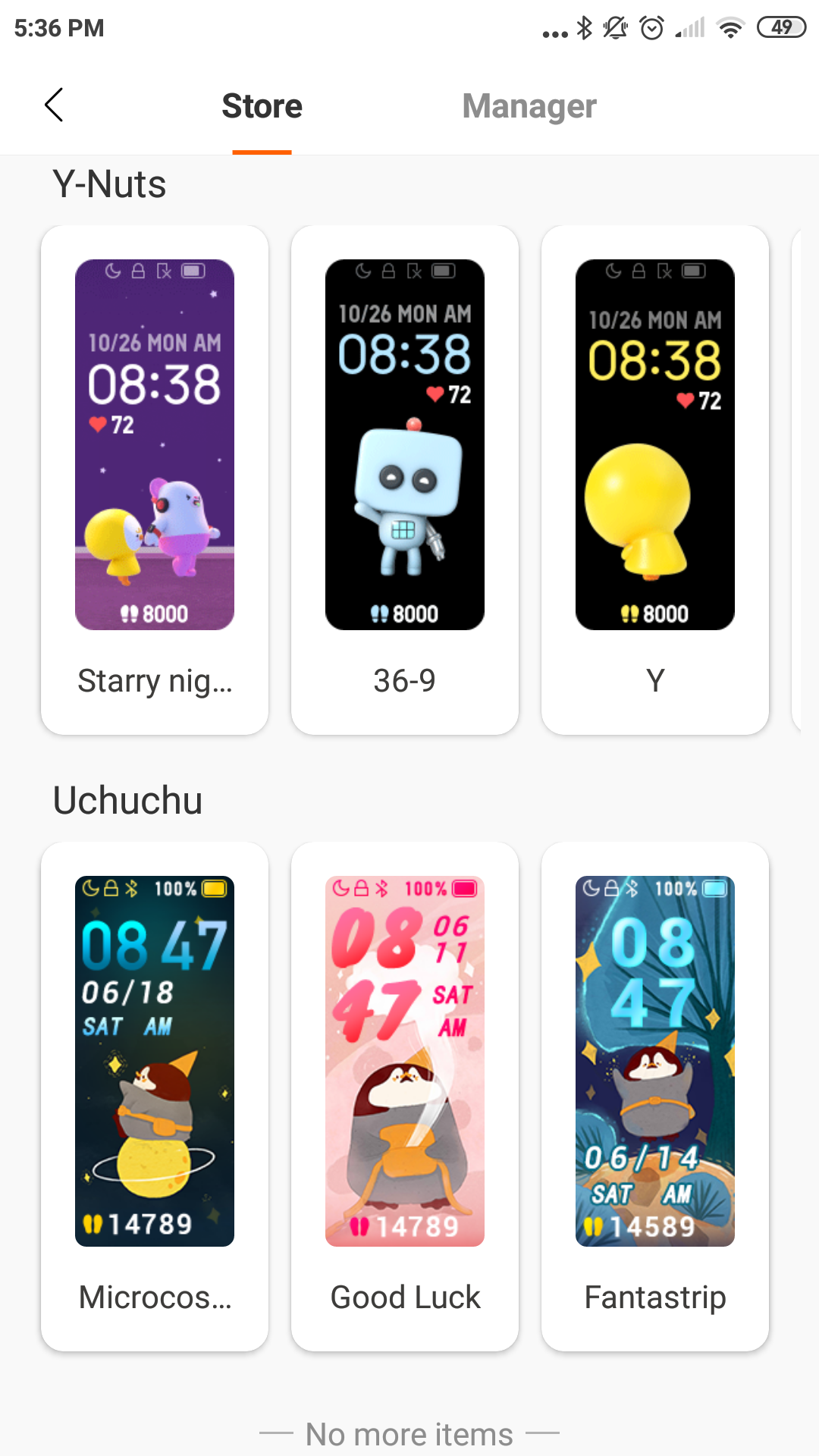819x1456 pixels.
Task: Go back using the top-left arrow
Action: [54, 105]
